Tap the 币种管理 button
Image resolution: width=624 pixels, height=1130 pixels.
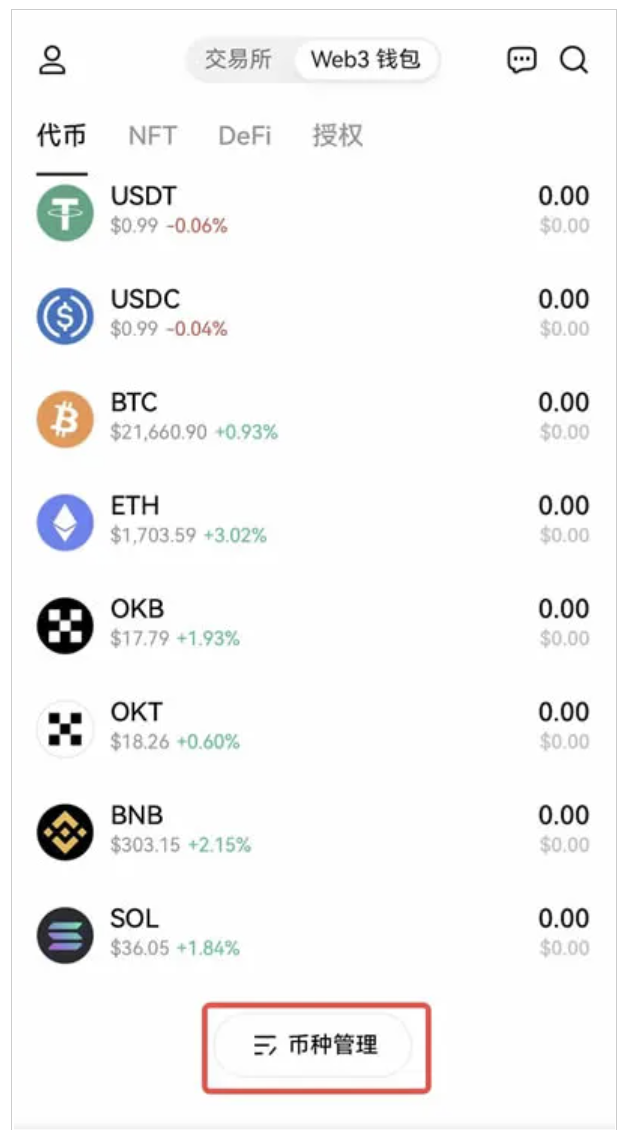[315, 1046]
